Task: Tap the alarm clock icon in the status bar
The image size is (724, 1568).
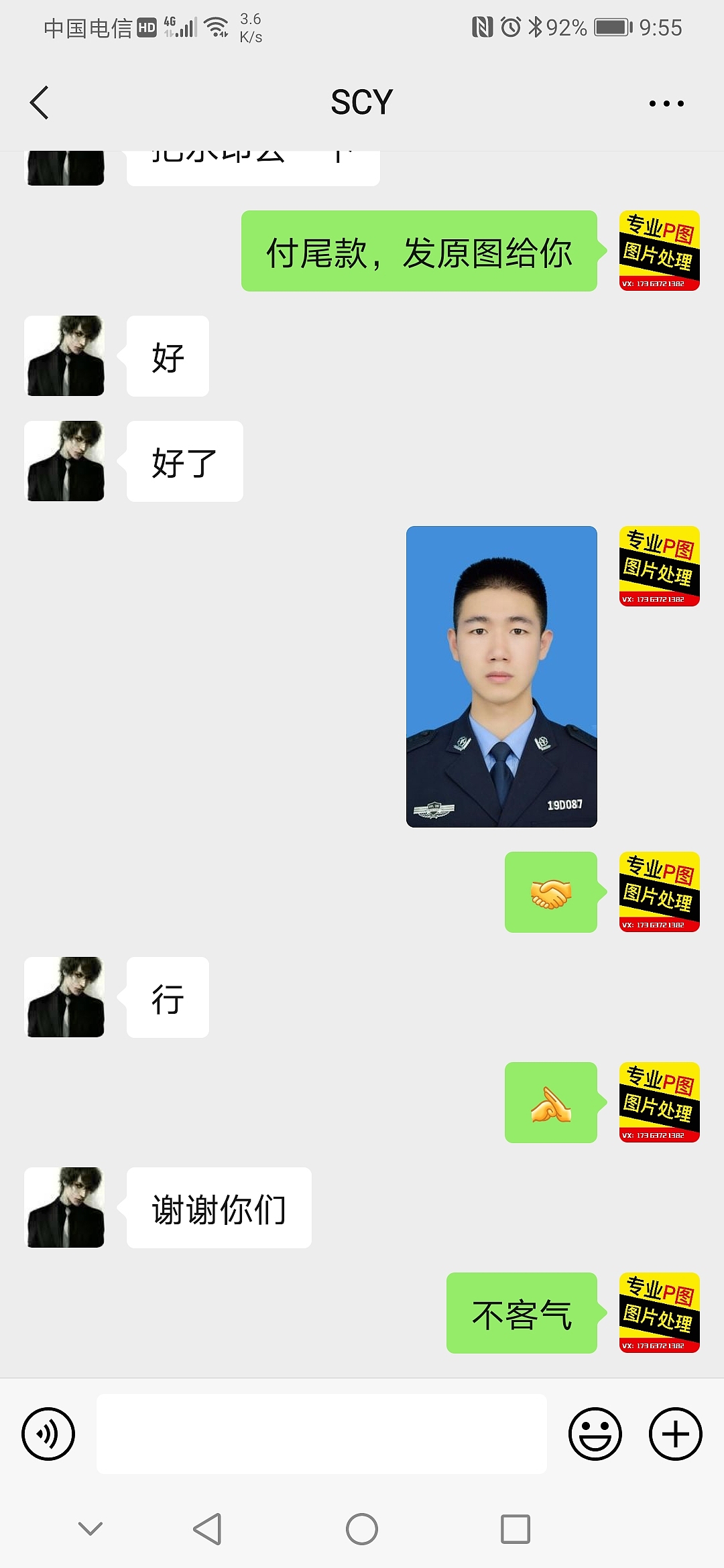Action: click(509, 27)
